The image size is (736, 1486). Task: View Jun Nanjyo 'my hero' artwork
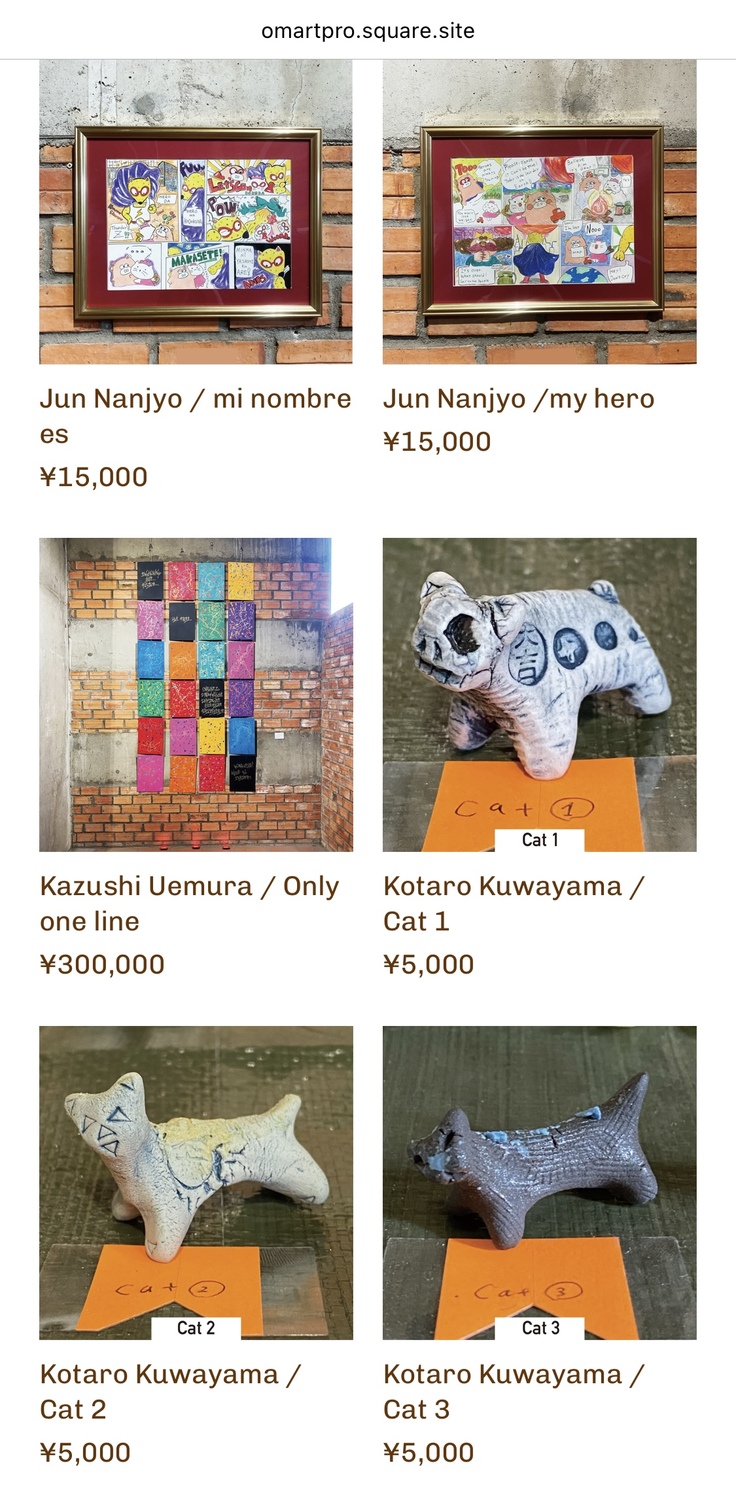coord(539,211)
